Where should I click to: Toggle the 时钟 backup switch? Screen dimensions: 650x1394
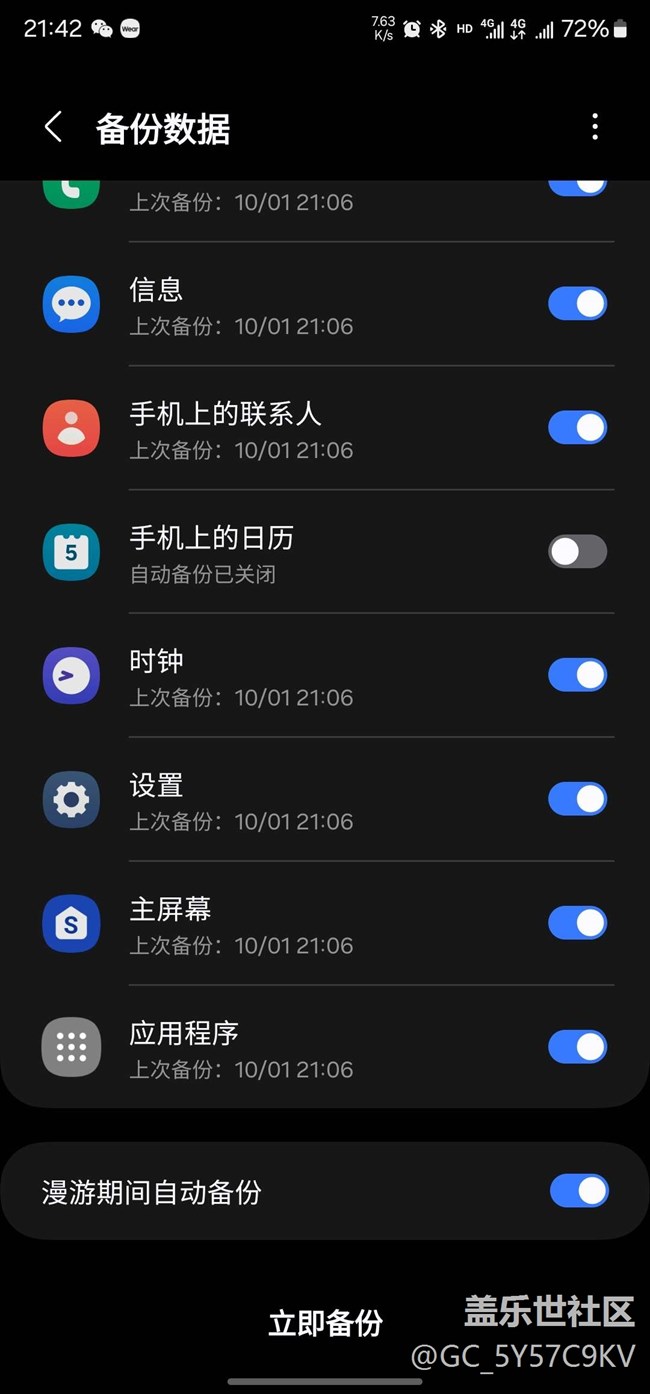tap(578, 676)
